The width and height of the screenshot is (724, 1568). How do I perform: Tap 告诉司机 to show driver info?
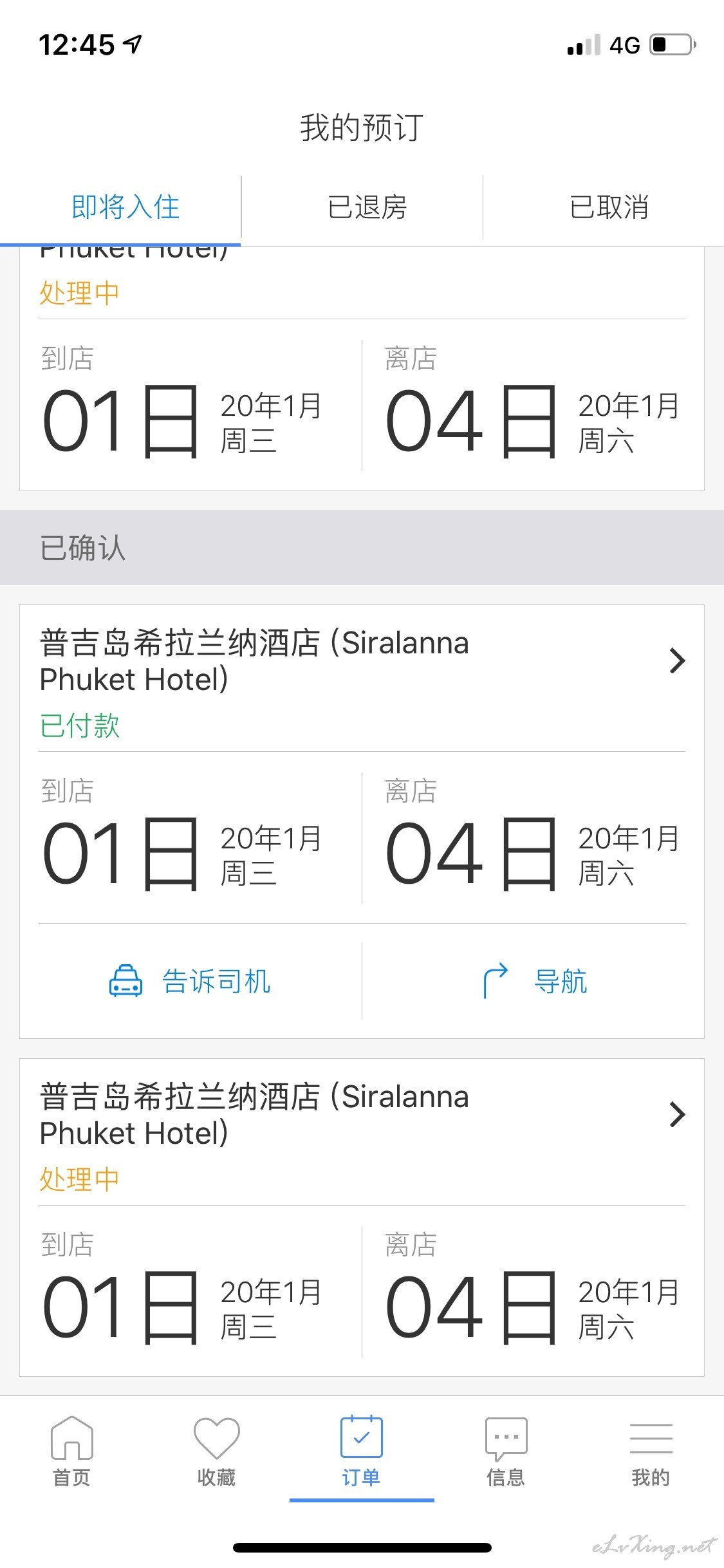point(190,981)
